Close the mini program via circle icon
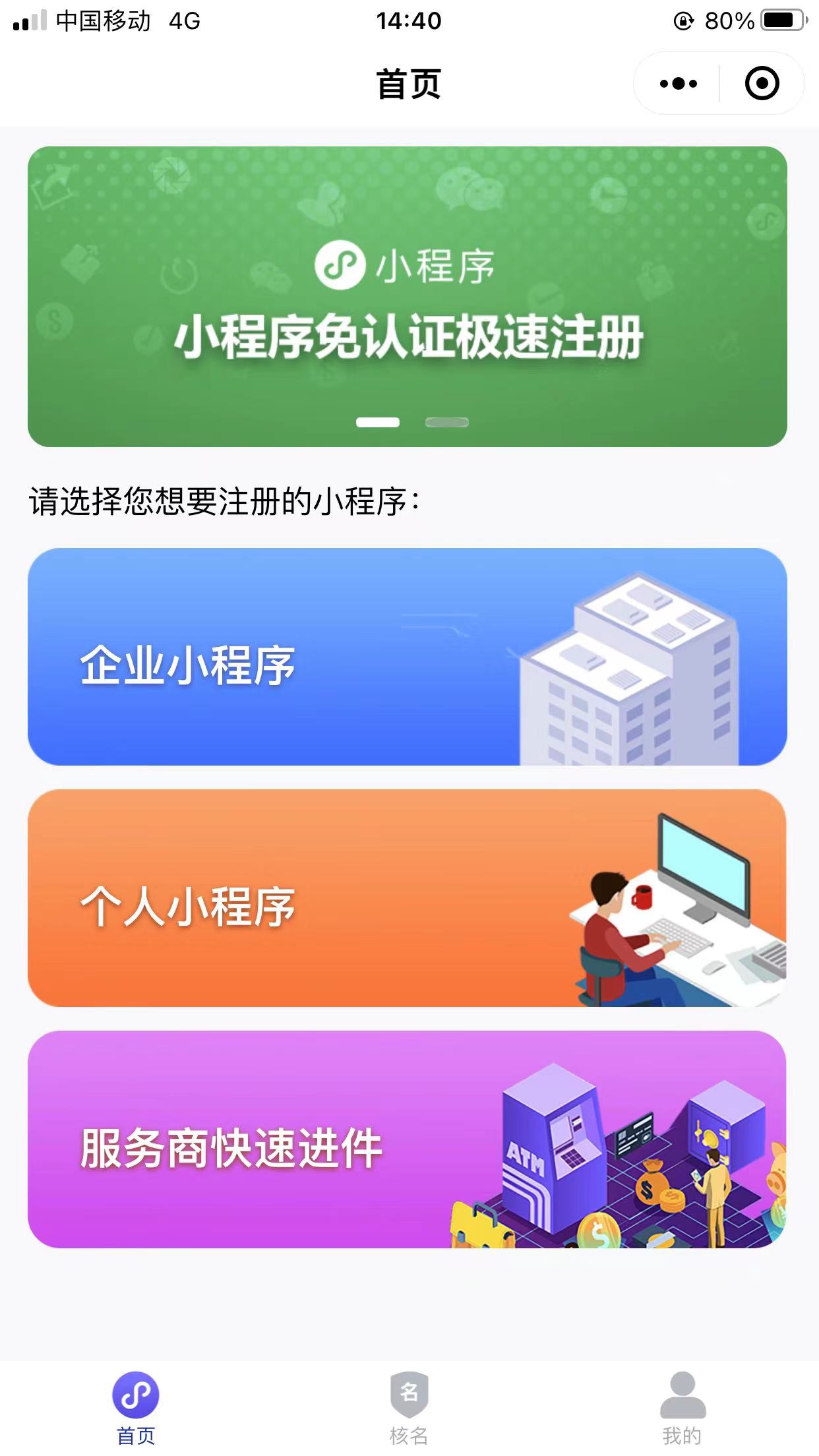Viewport: 819px width, 1456px height. click(x=762, y=84)
